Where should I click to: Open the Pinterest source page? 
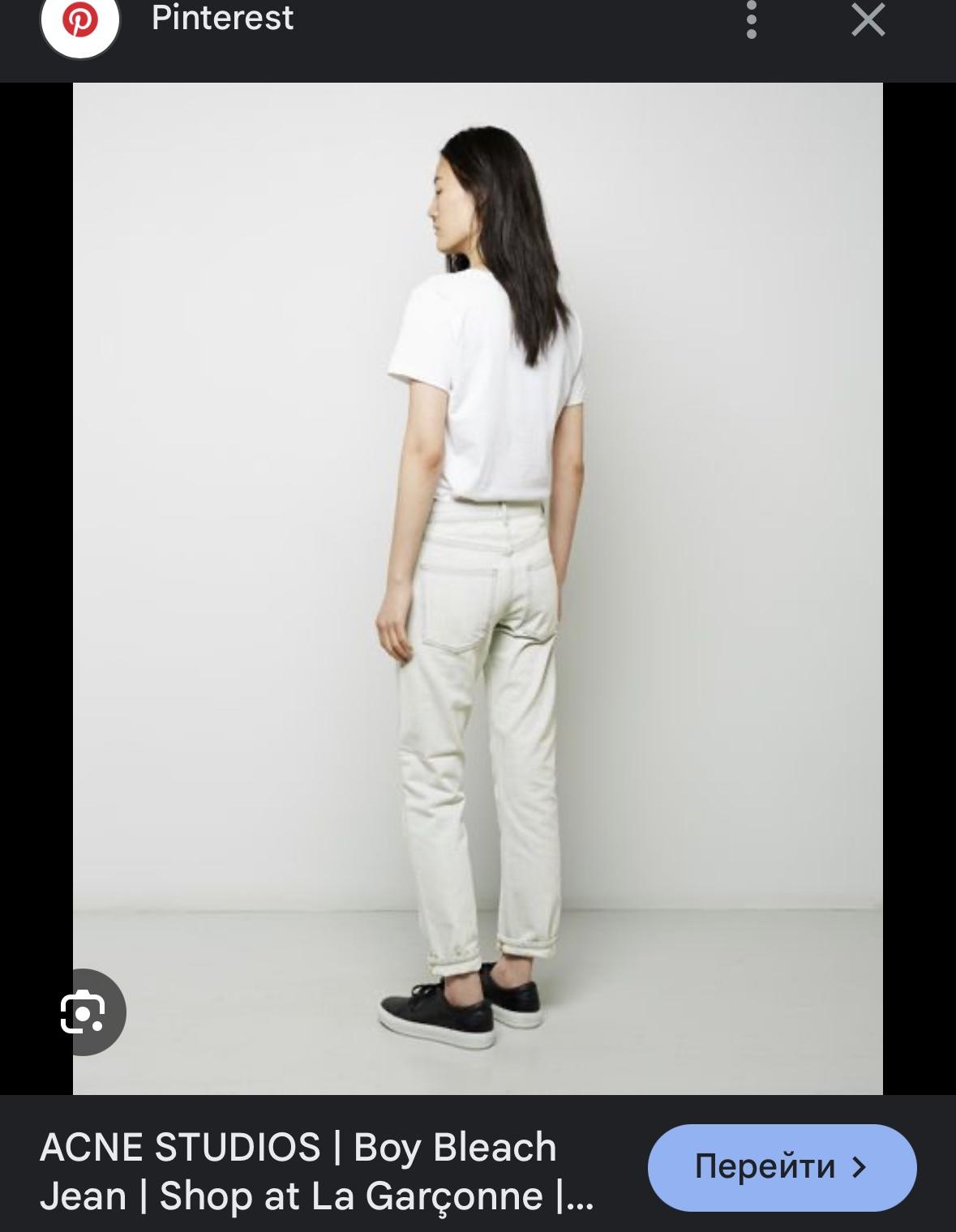(221, 18)
